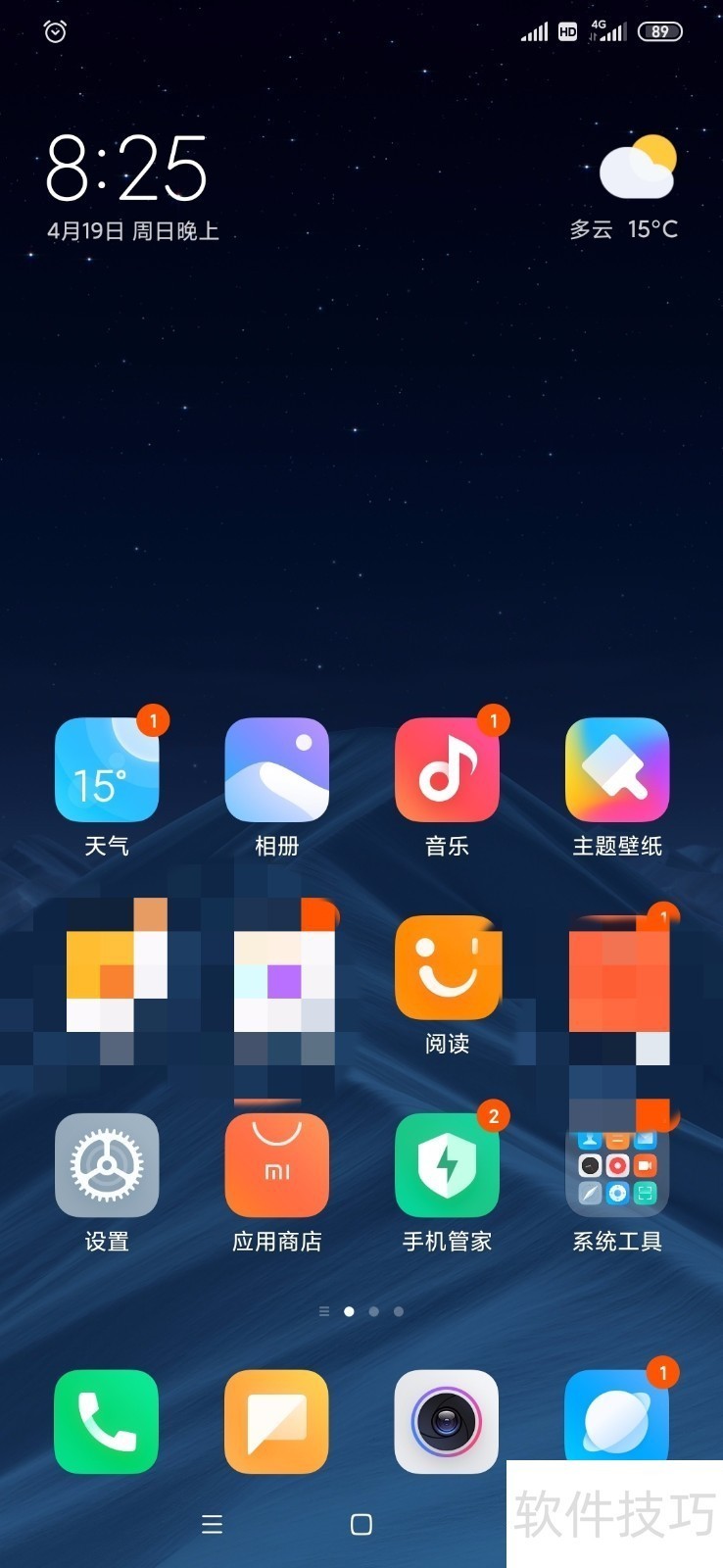Launch the 阅读 reading app
Image resolution: width=723 pixels, height=1568 pixels.
447,968
